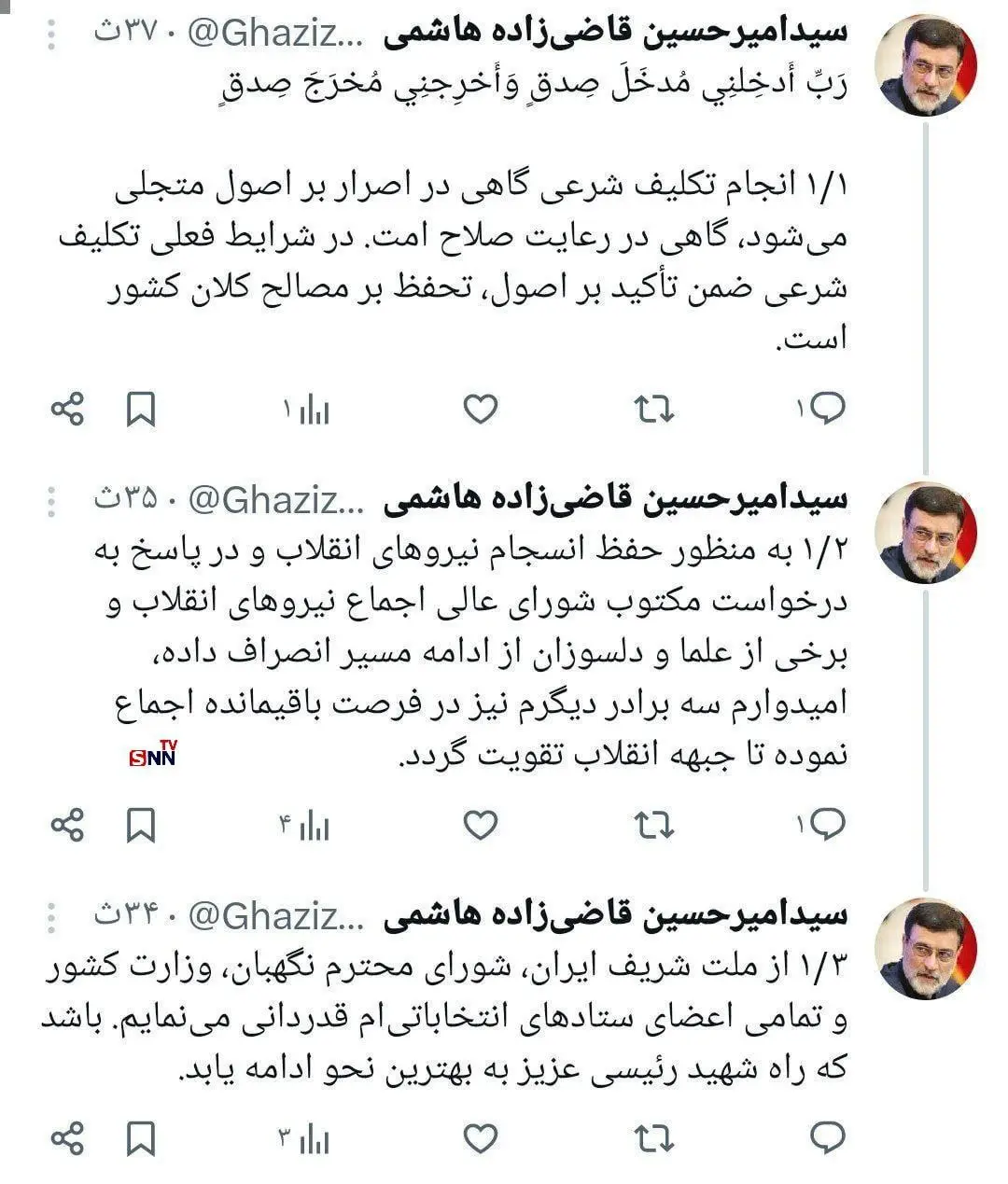The width and height of the screenshot is (1008, 1184).
Task: Open author's profile picture on 1/1 tweet
Action: point(926,67)
